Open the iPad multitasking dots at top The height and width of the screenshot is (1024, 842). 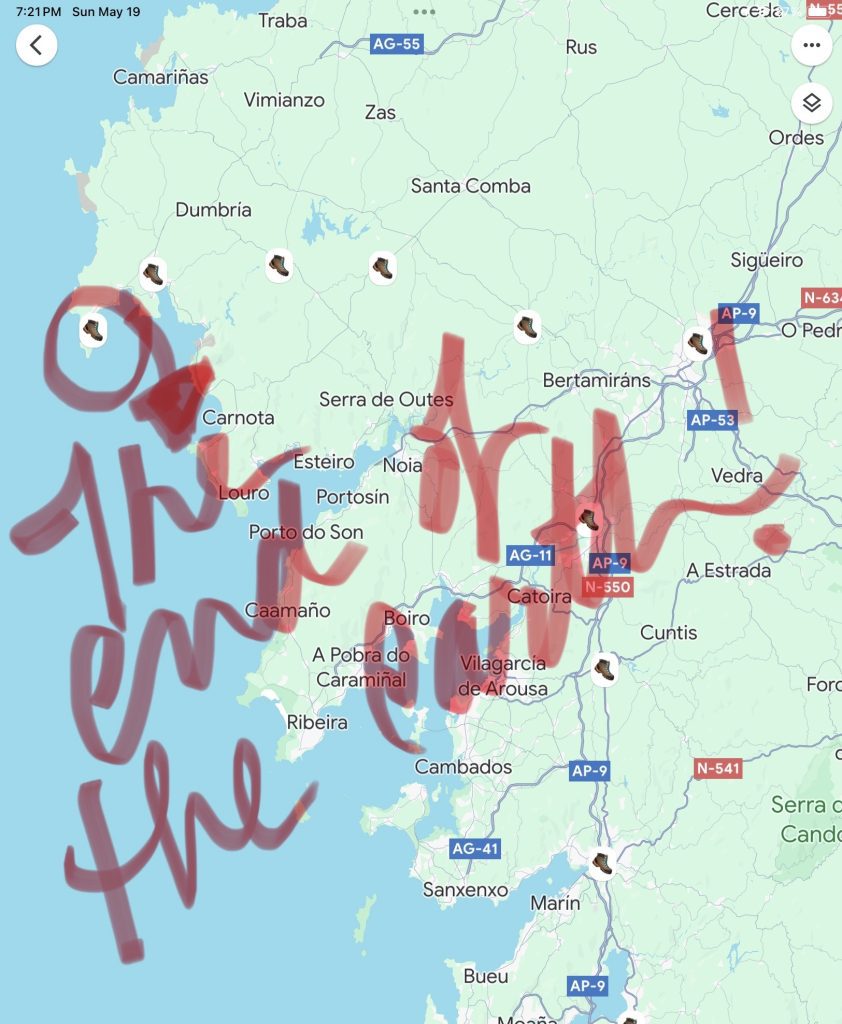click(x=424, y=12)
